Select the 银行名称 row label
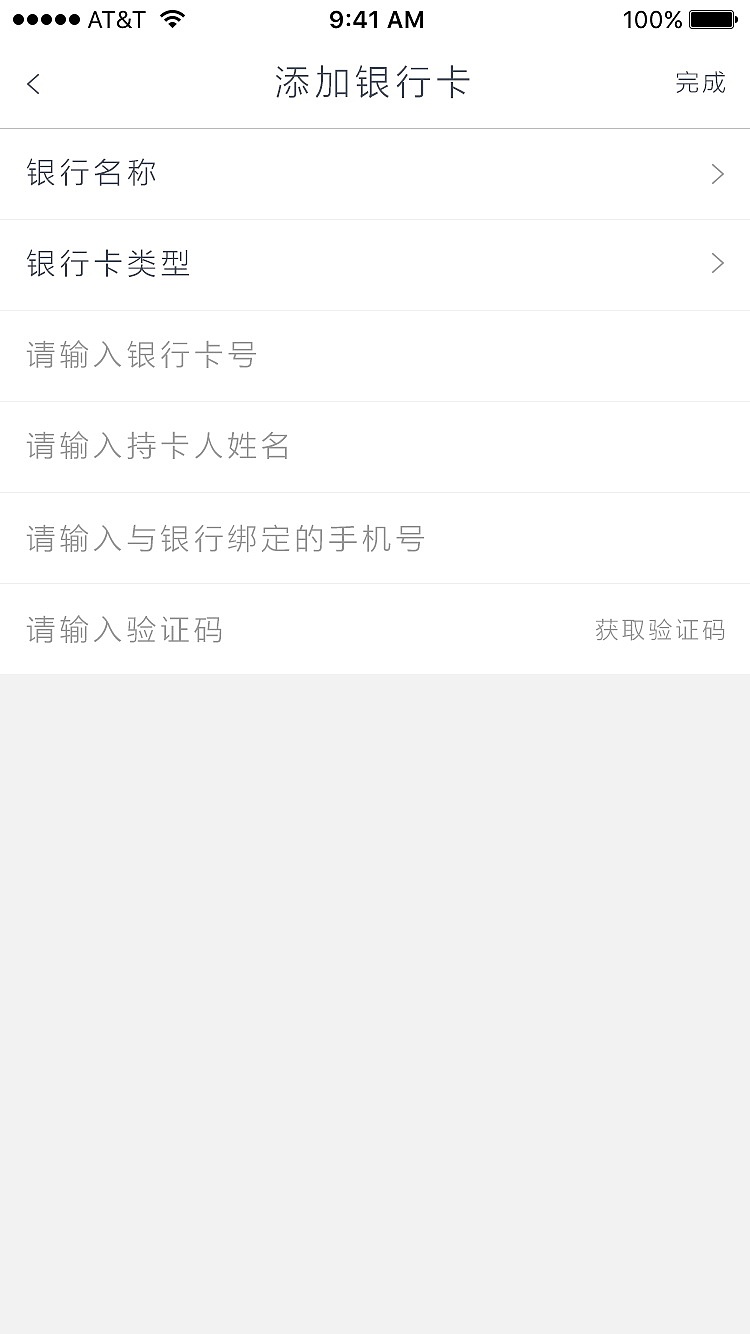 pos(92,173)
